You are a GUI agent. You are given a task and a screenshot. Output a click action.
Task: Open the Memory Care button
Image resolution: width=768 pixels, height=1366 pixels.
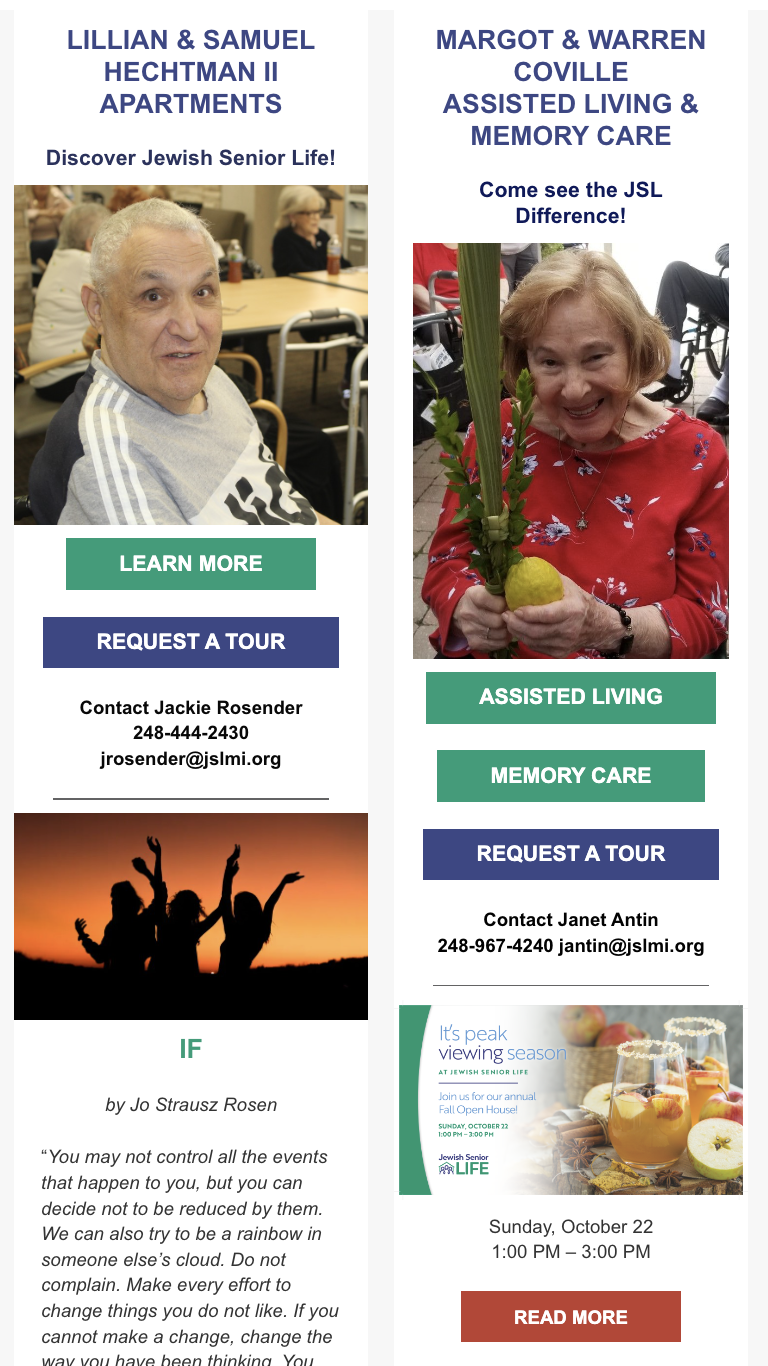click(570, 776)
